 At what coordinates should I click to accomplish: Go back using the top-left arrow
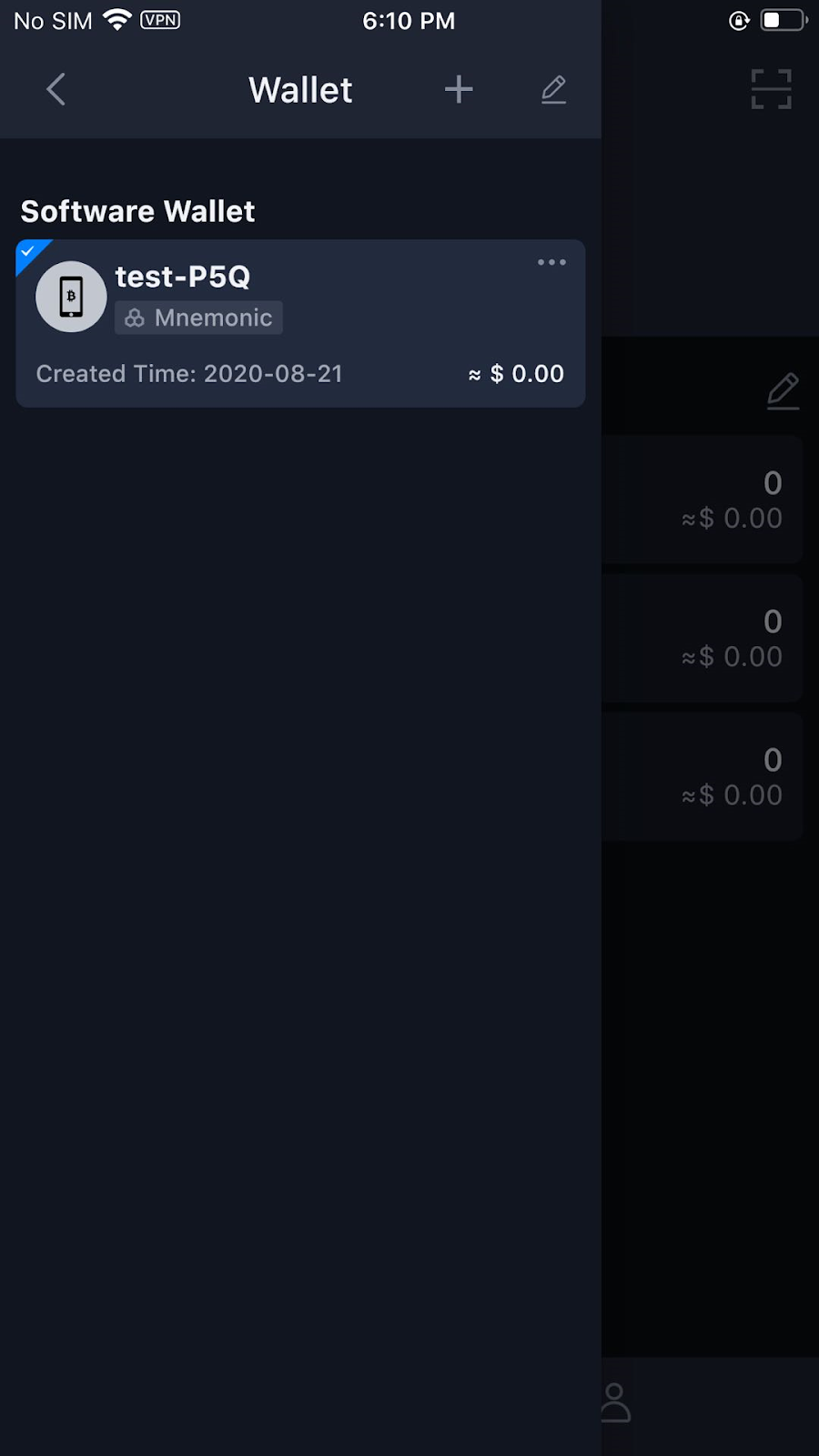coord(56,89)
